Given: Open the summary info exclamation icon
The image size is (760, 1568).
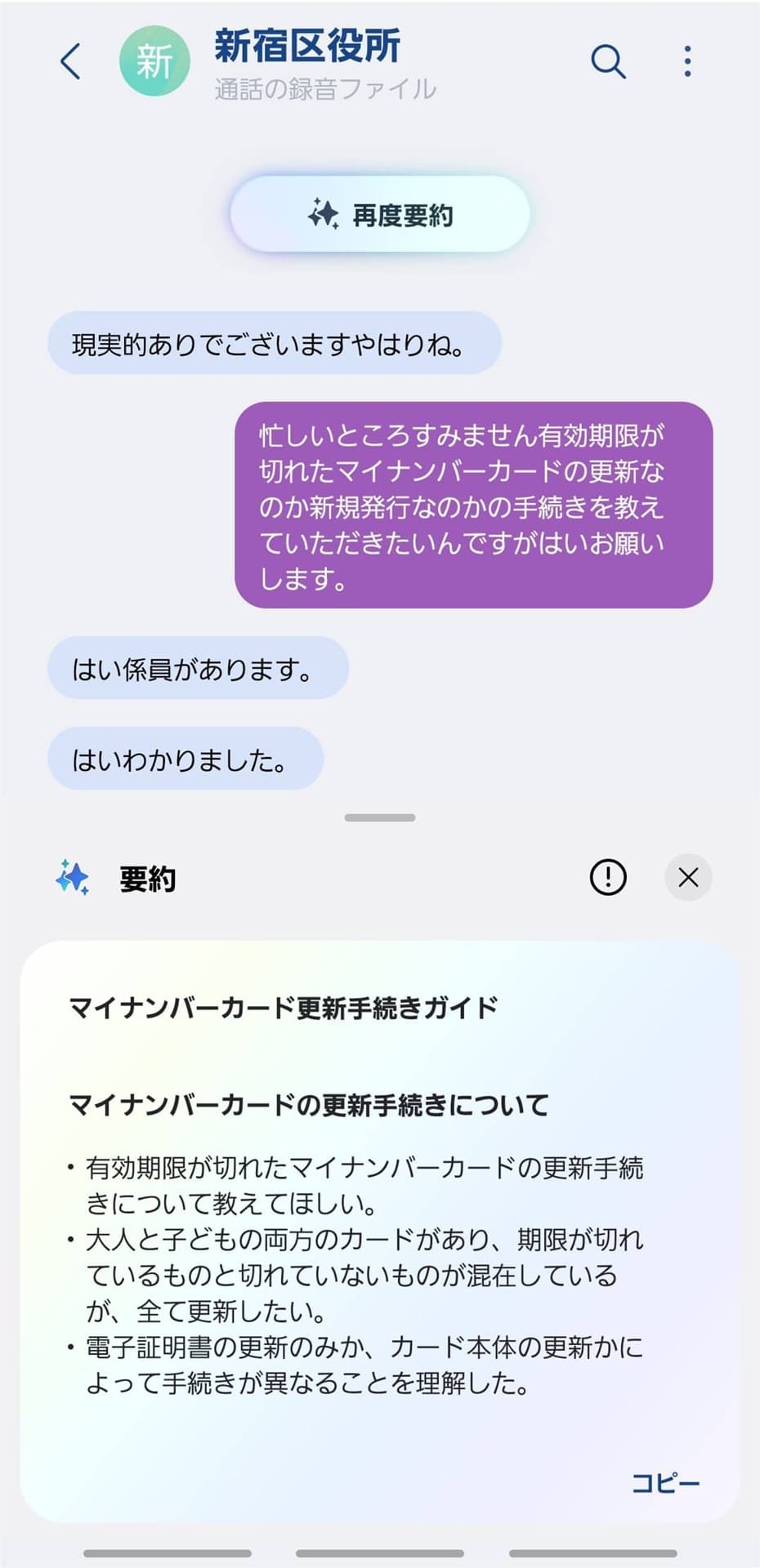Looking at the screenshot, I should pos(608,878).
